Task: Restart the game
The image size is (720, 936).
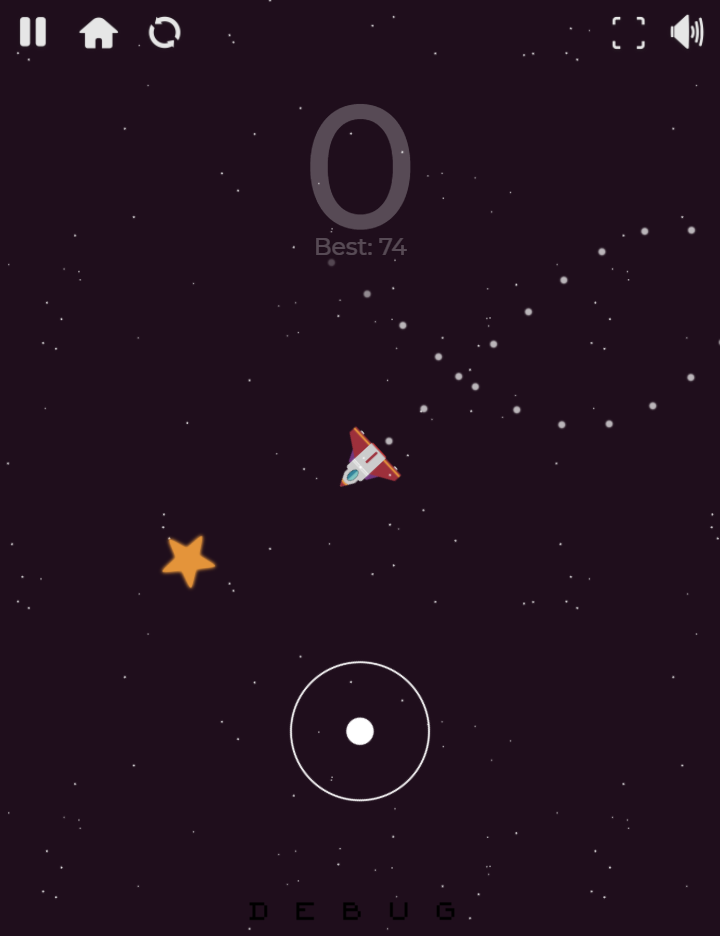Action: tap(165, 32)
